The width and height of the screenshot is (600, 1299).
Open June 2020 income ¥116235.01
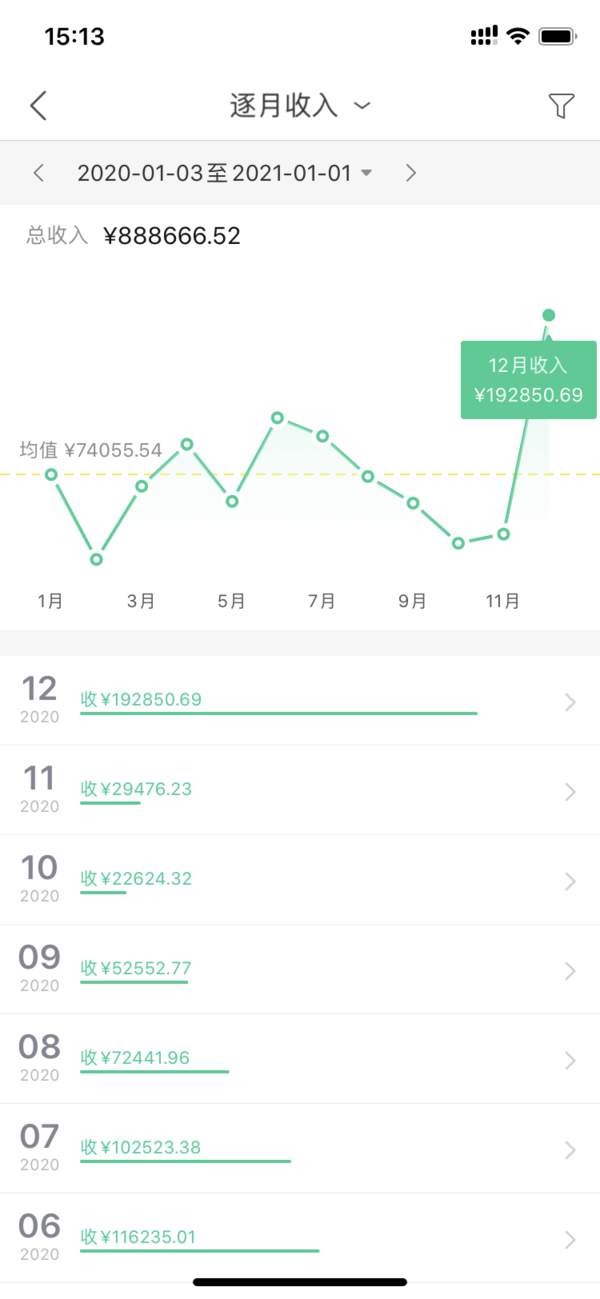click(x=300, y=1238)
